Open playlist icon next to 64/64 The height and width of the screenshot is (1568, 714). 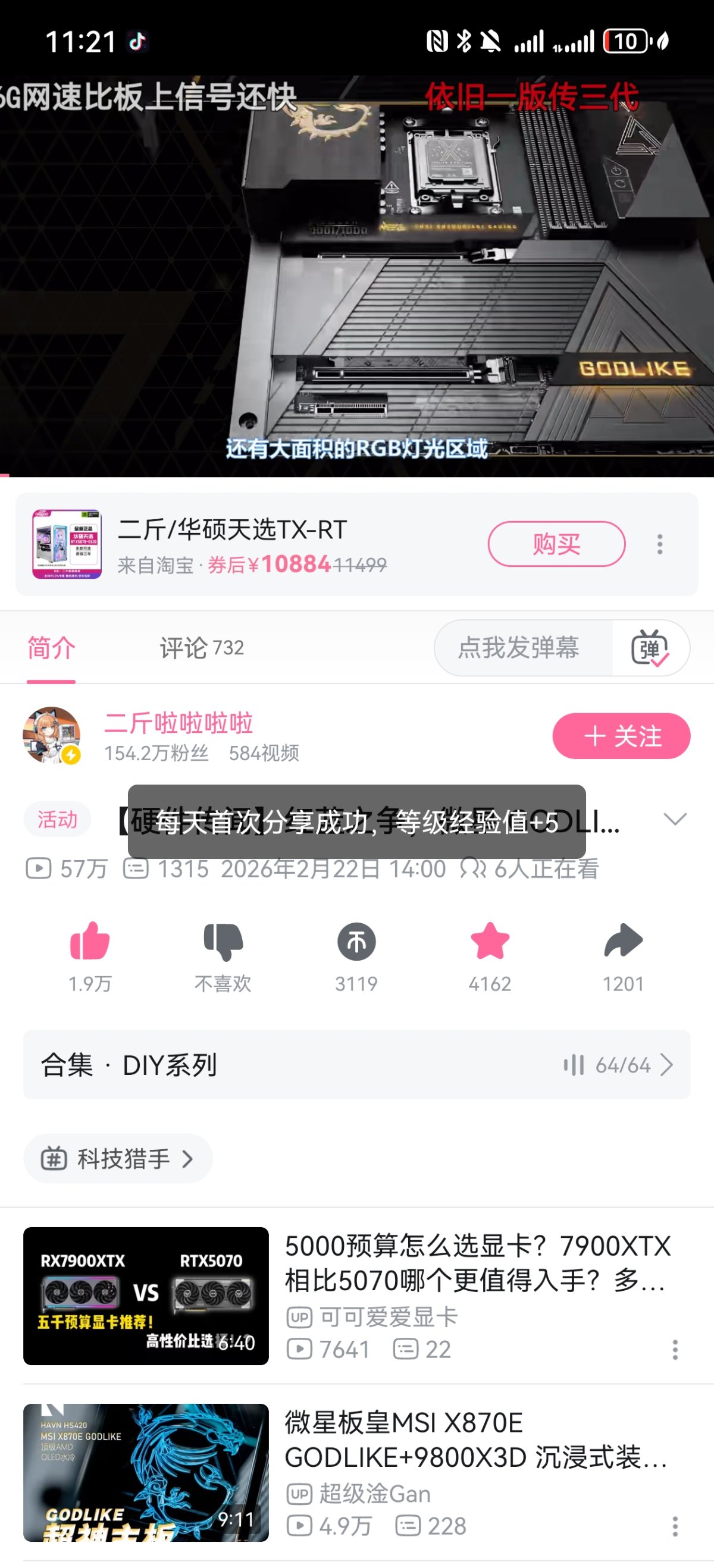coord(575,1065)
